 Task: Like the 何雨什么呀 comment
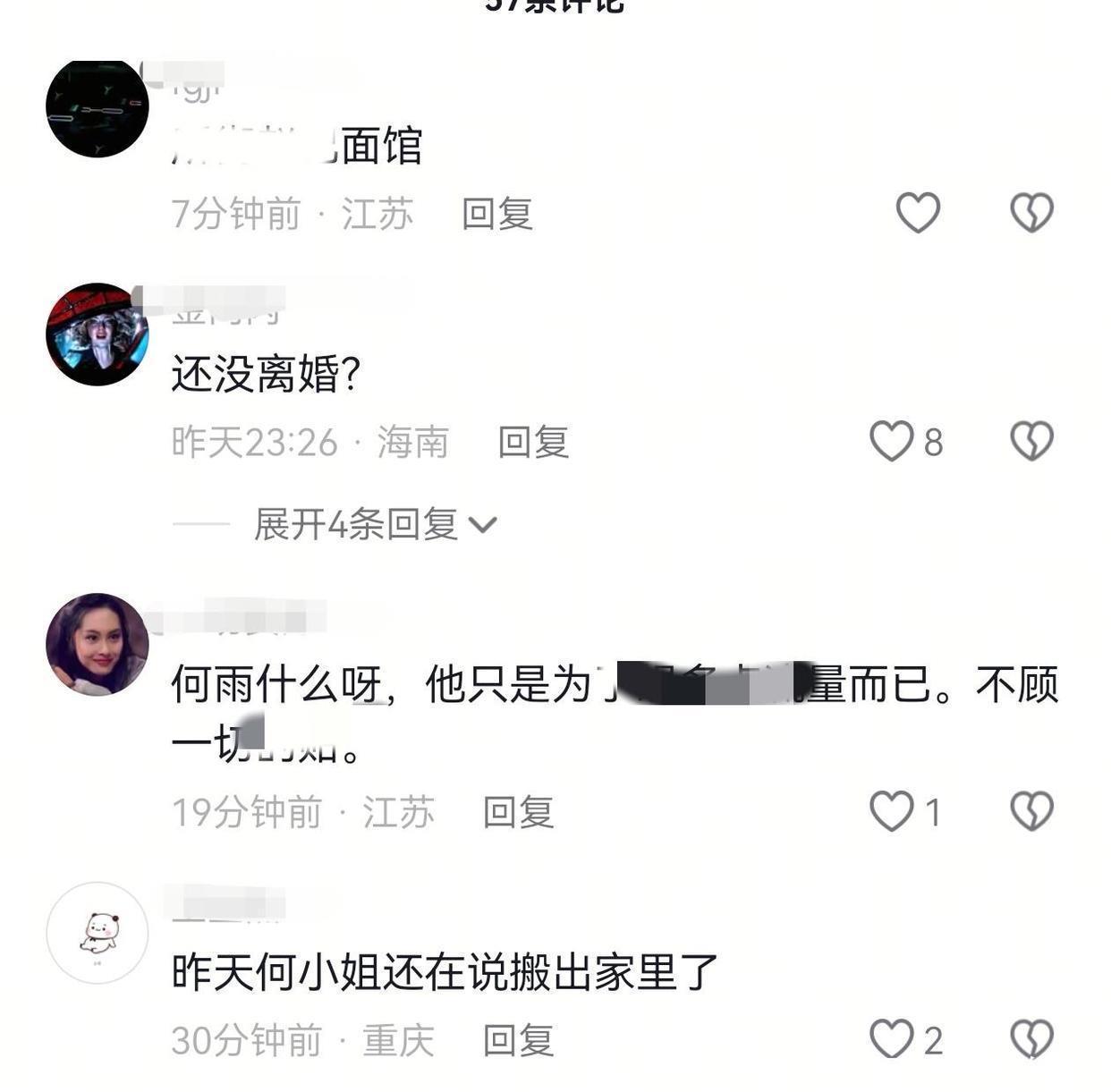(x=892, y=811)
